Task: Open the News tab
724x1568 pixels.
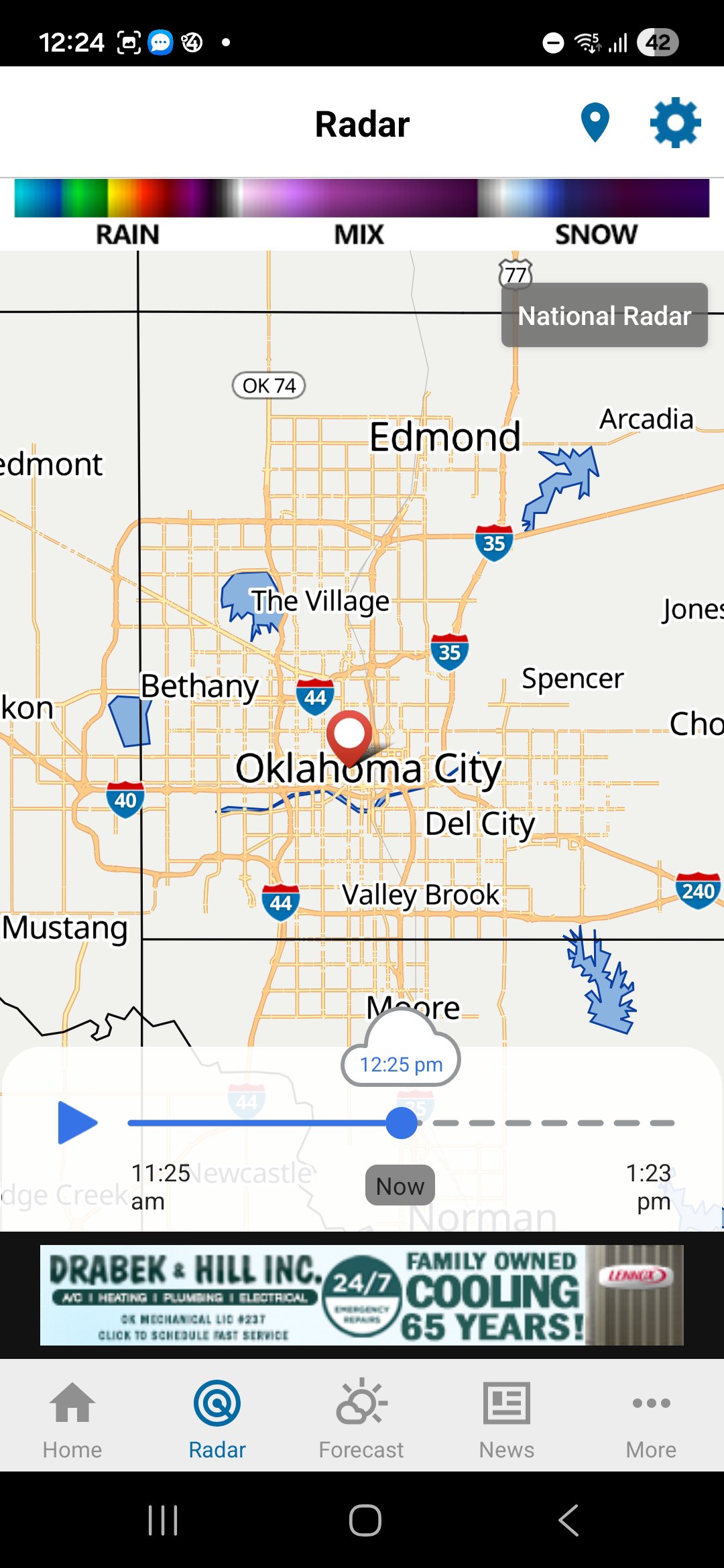Action: click(x=507, y=1419)
